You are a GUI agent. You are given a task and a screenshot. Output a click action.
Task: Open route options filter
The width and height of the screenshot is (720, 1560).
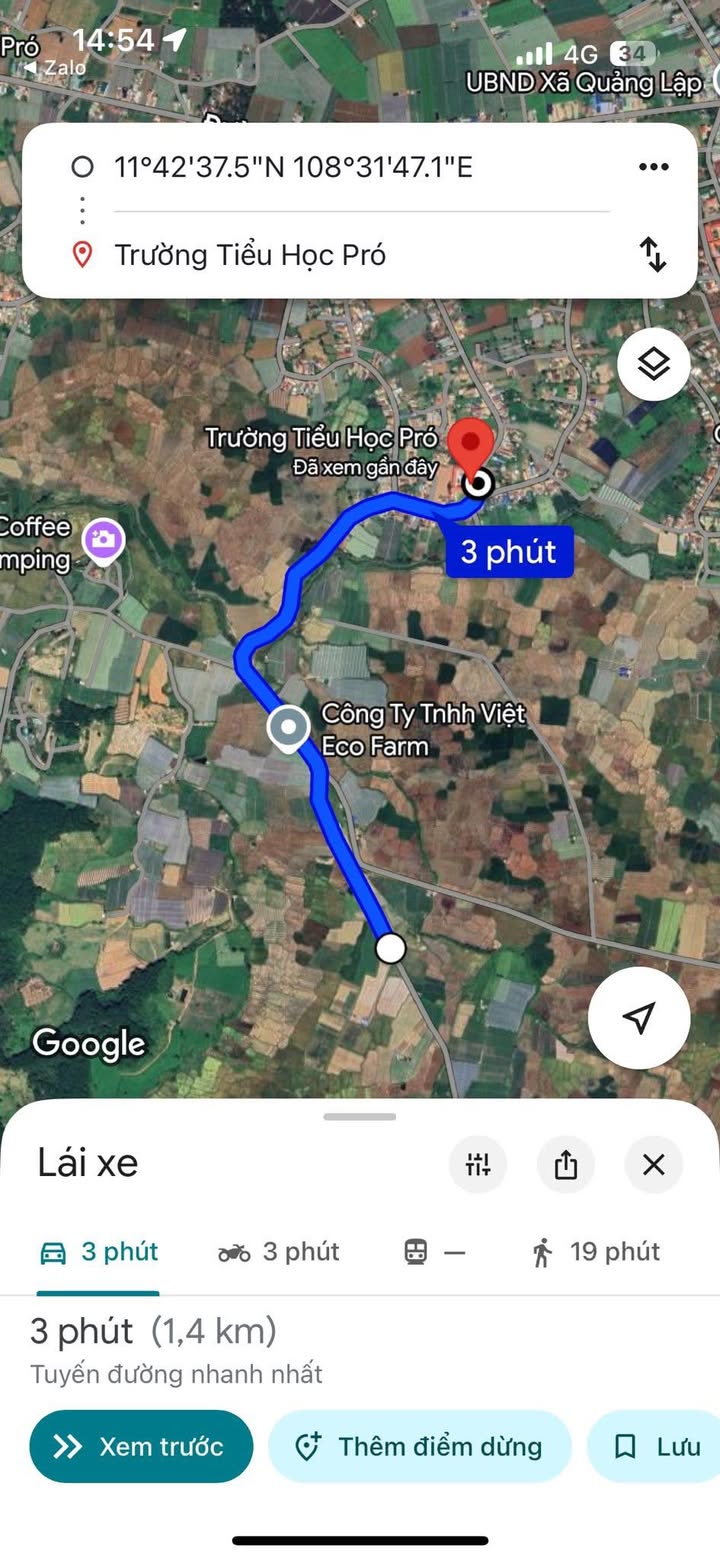[478, 1164]
